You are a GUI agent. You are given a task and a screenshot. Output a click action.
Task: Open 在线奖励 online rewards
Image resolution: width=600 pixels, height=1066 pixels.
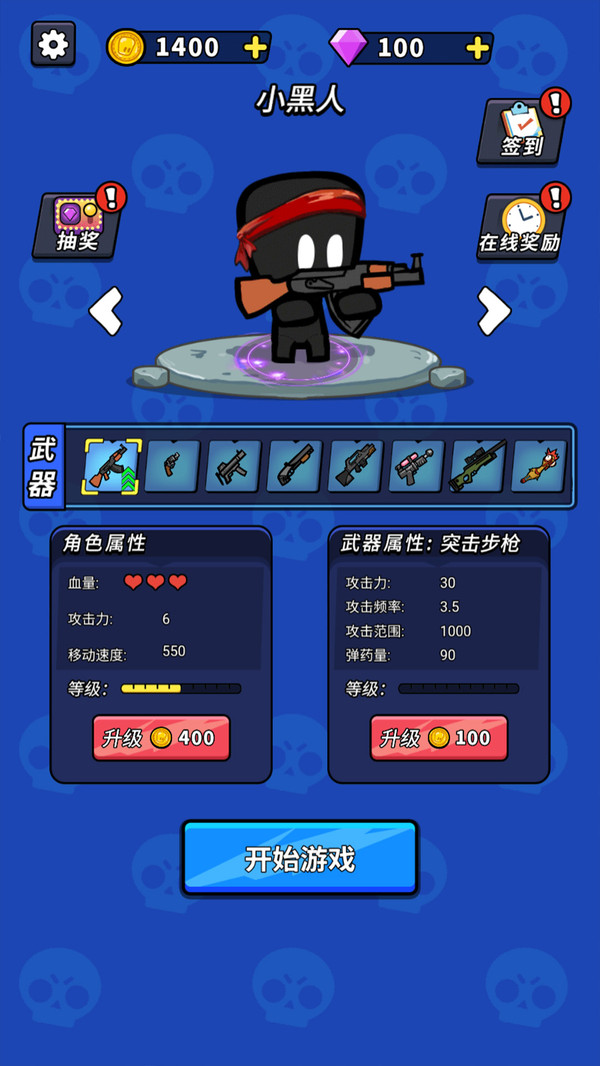518,227
